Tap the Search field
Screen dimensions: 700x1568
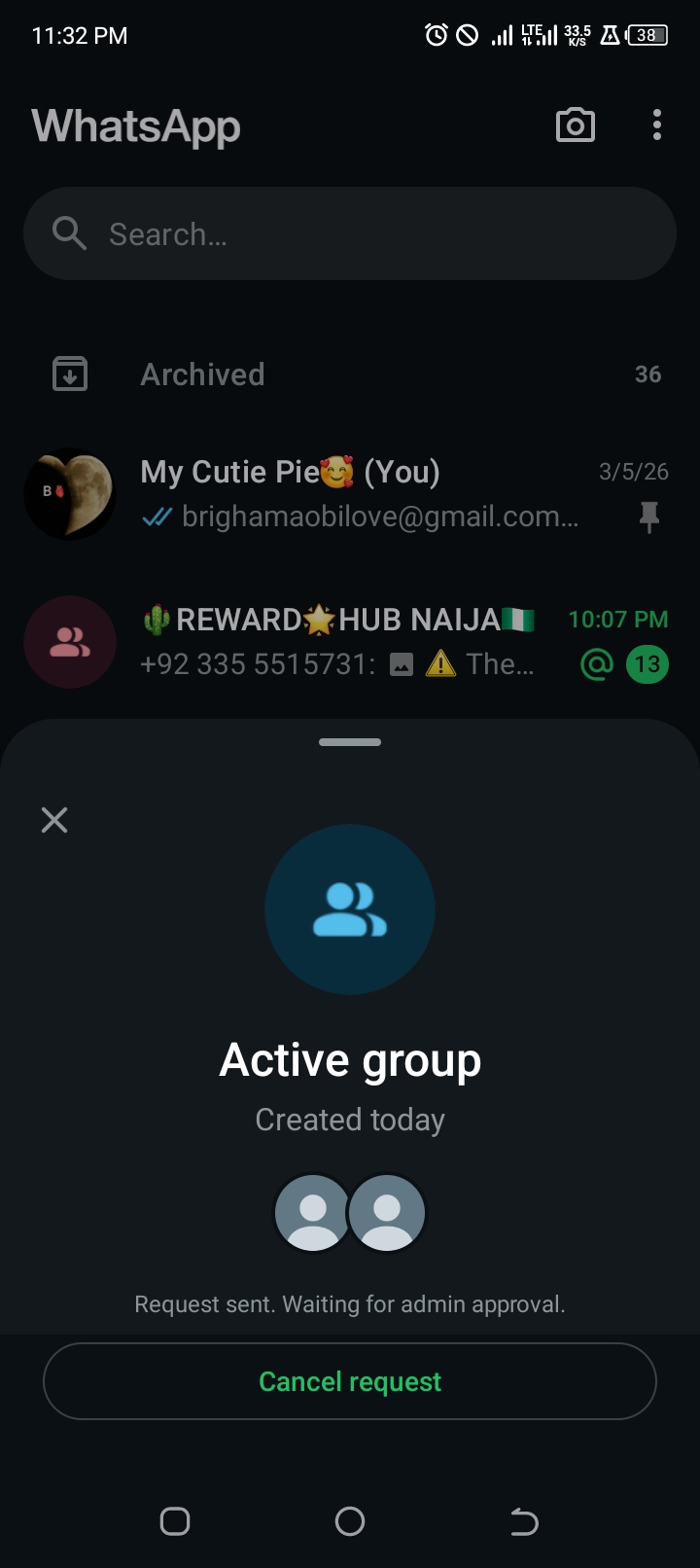pyautogui.click(x=350, y=234)
